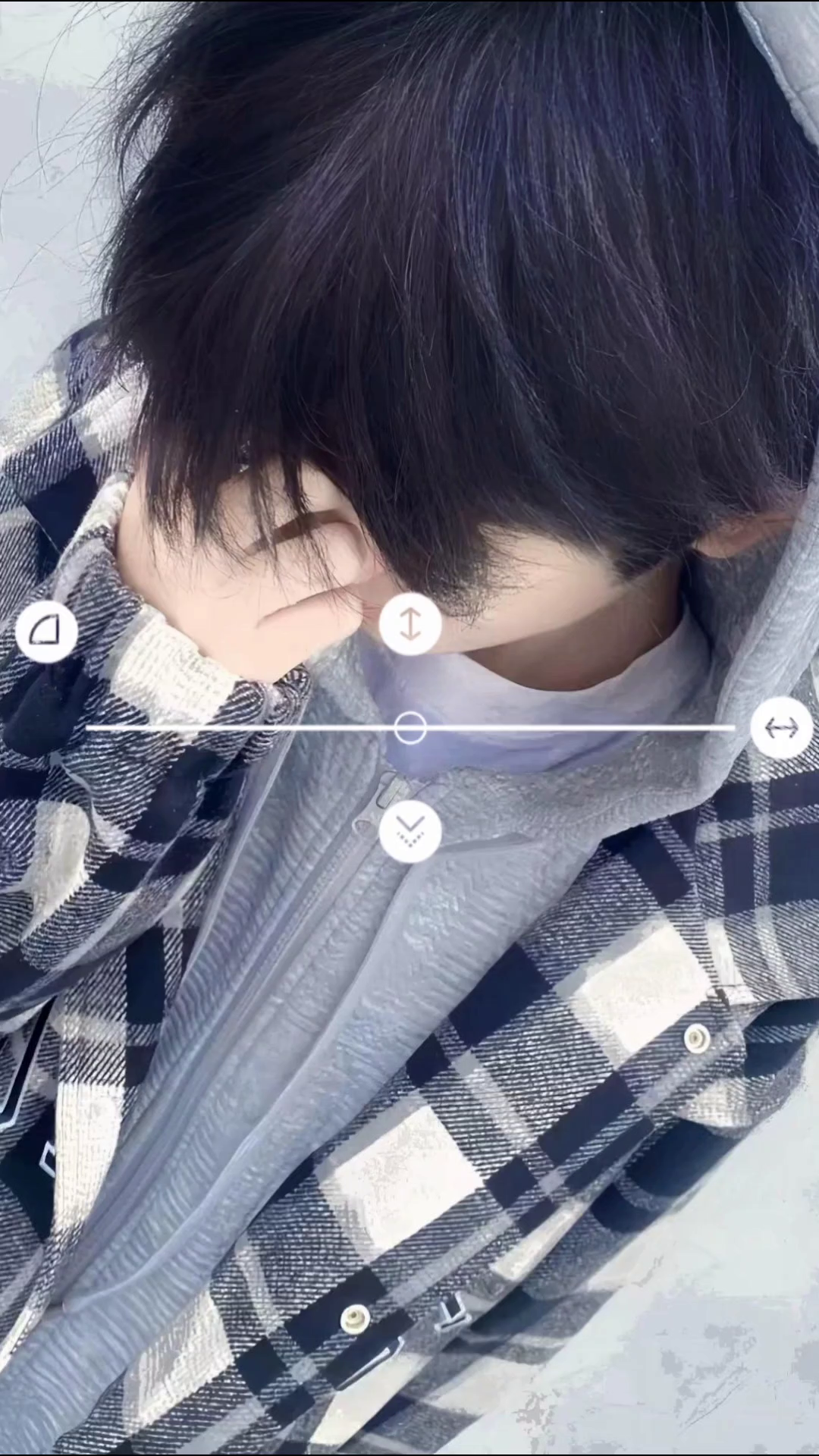
Task: Tap the center circle on the line
Action: (410, 728)
